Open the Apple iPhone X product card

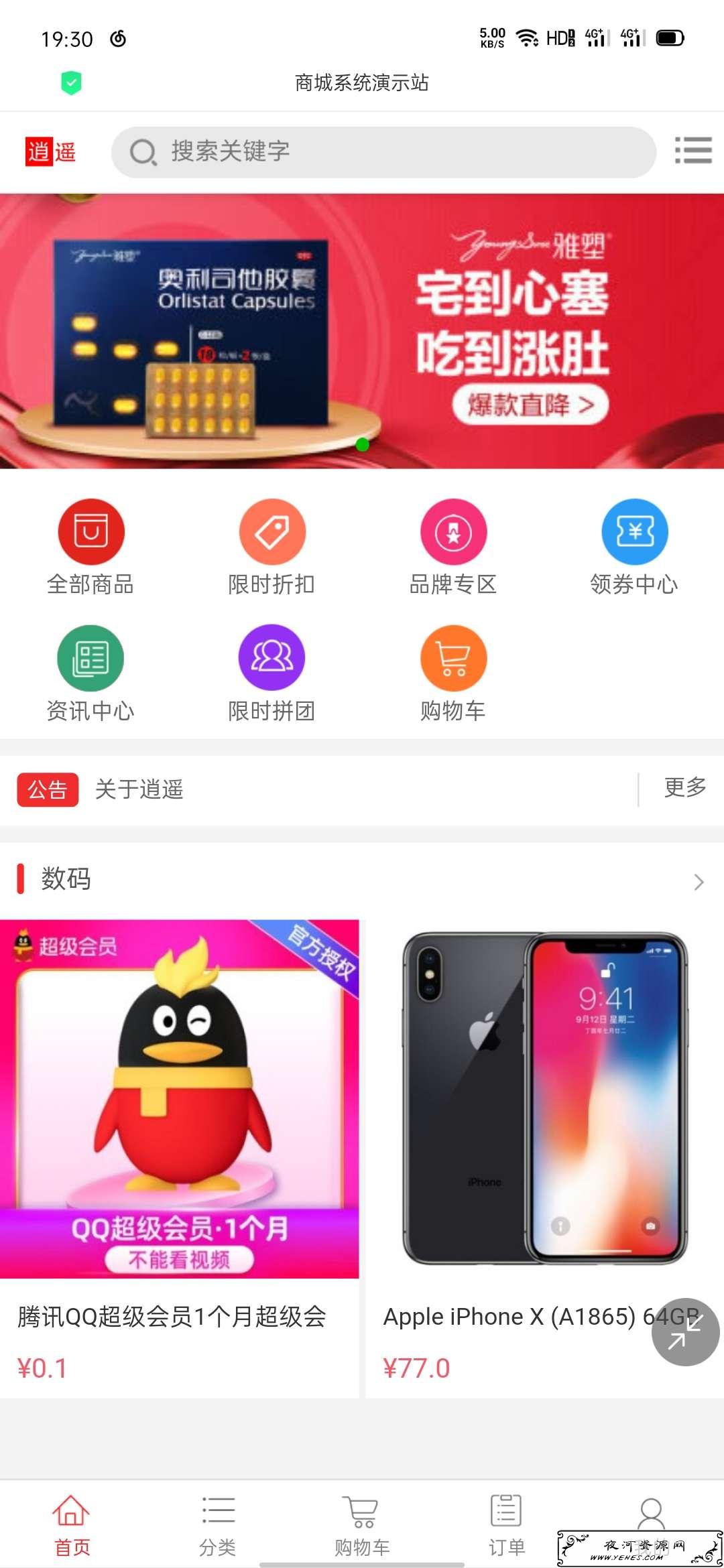(x=545, y=1159)
